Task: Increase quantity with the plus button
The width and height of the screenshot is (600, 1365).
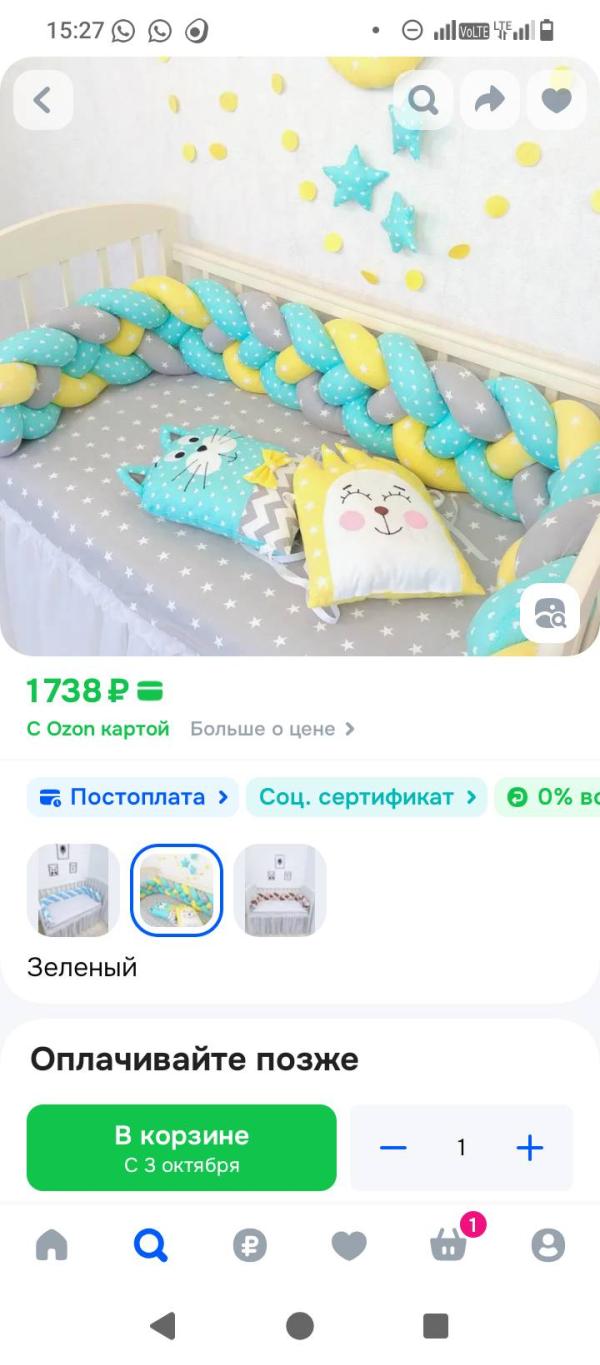Action: (529, 1147)
